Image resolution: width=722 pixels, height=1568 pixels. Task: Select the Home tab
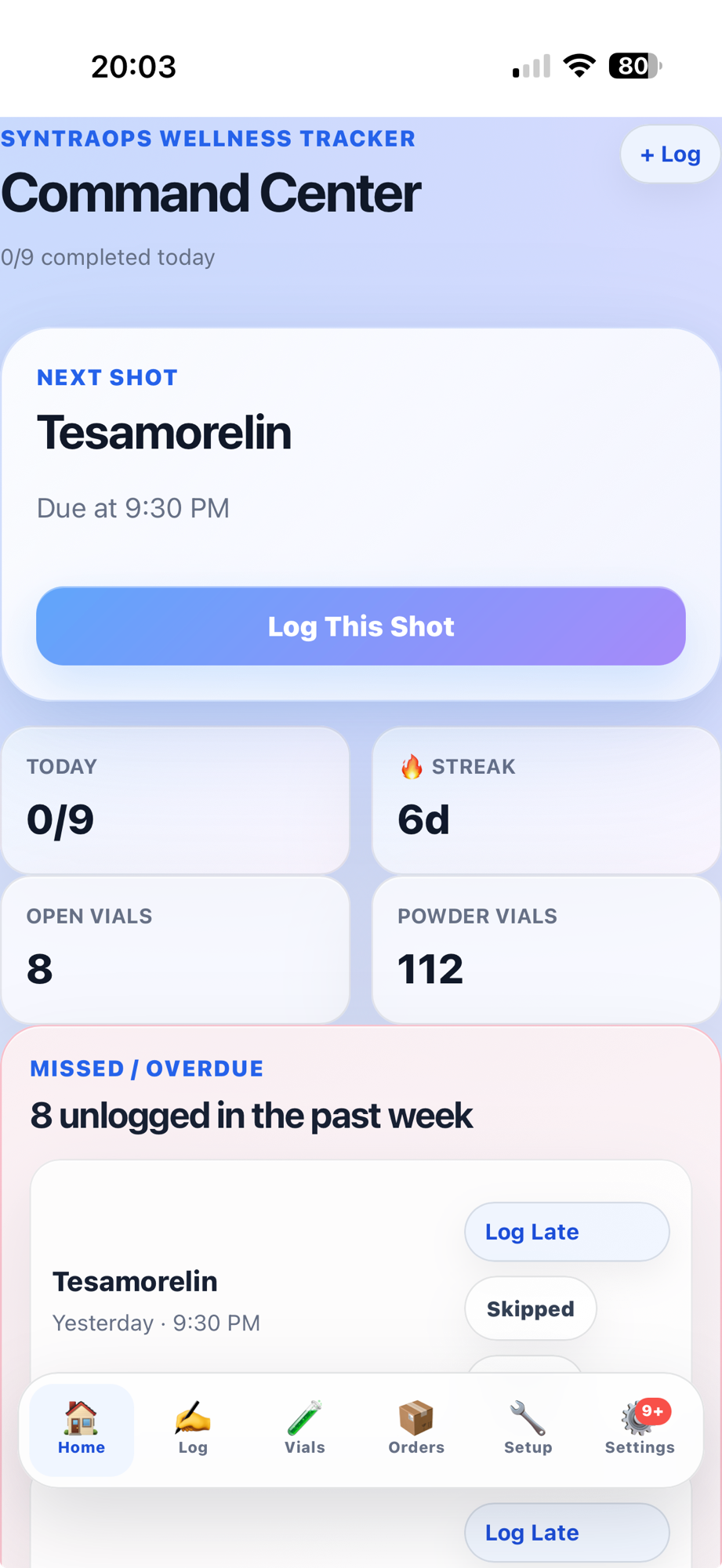point(82,1429)
